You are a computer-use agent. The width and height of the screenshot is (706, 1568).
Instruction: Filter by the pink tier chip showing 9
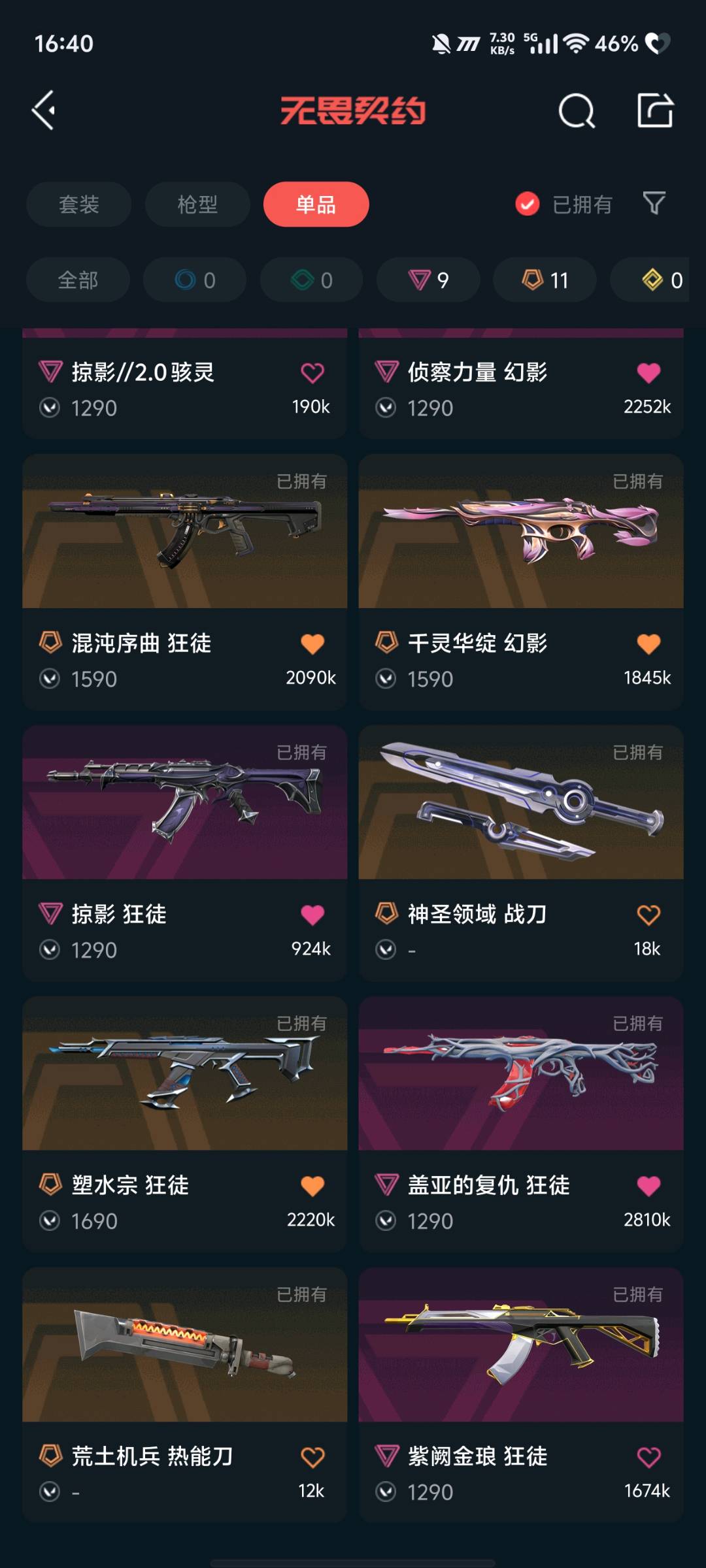point(428,280)
